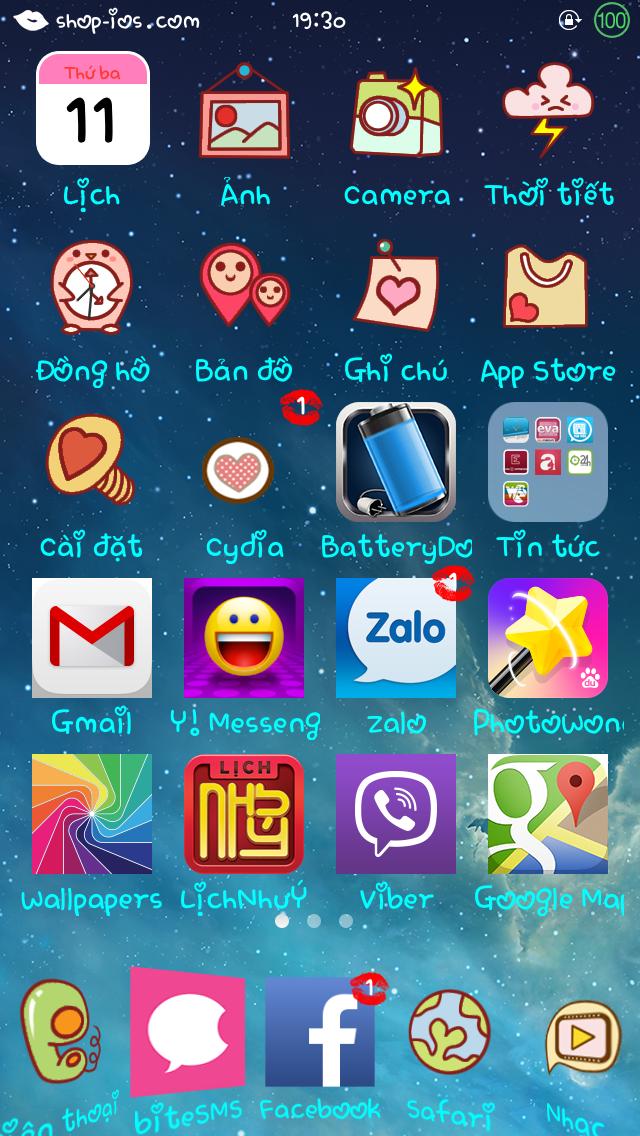Open the Zalo app
The width and height of the screenshot is (640, 1136).
point(396,638)
